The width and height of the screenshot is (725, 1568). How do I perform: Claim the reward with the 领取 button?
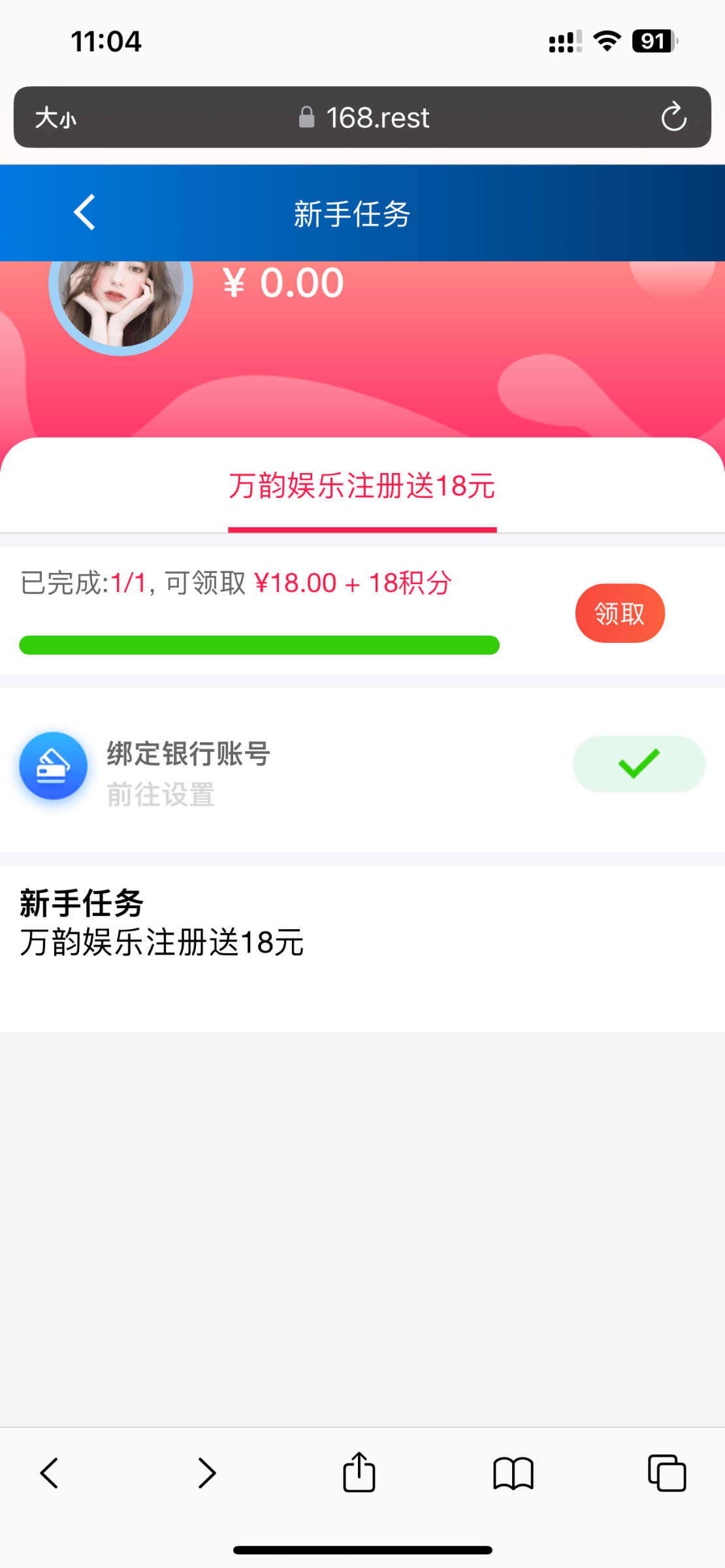point(619,613)
